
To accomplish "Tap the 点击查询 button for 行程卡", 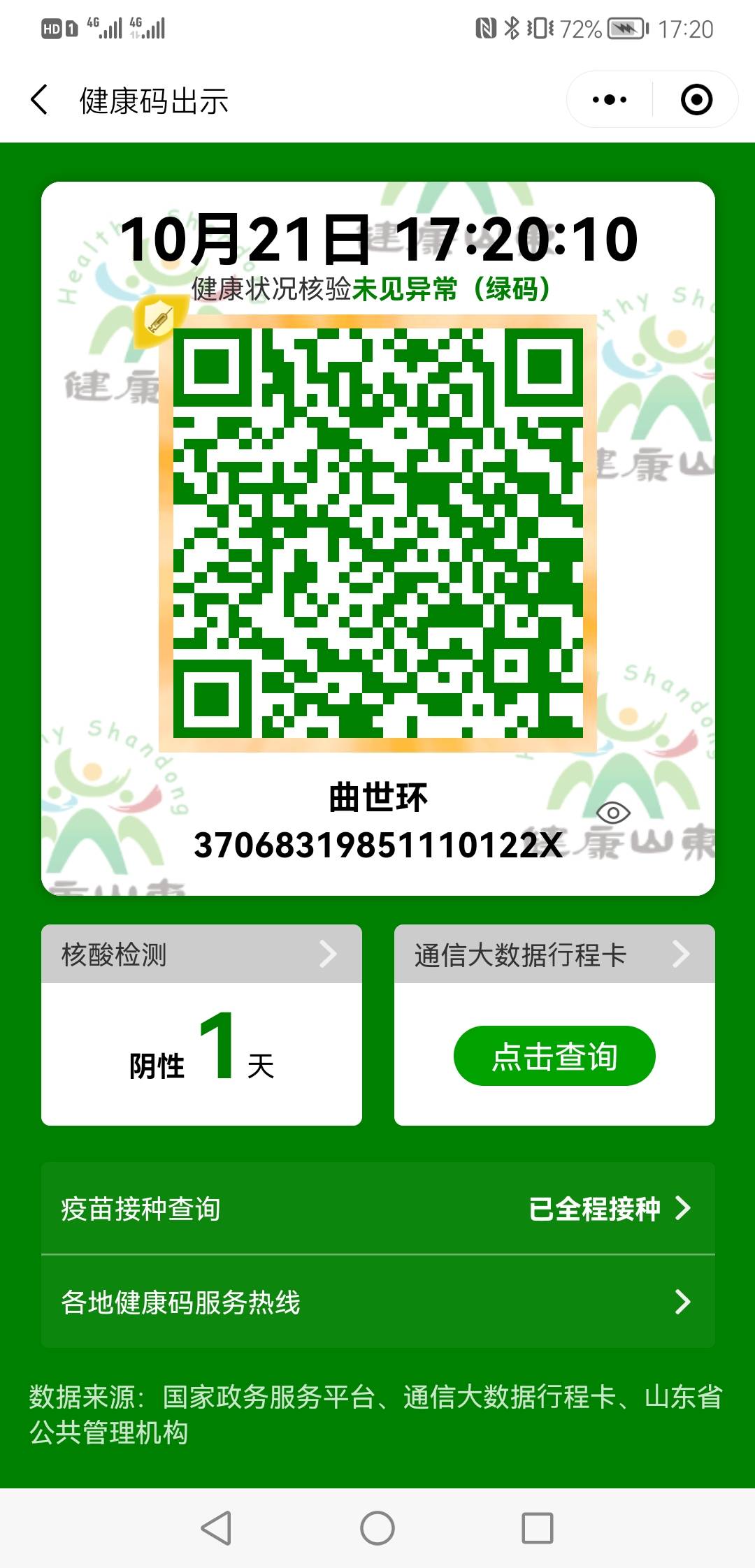I will (x=554, y=1056).
